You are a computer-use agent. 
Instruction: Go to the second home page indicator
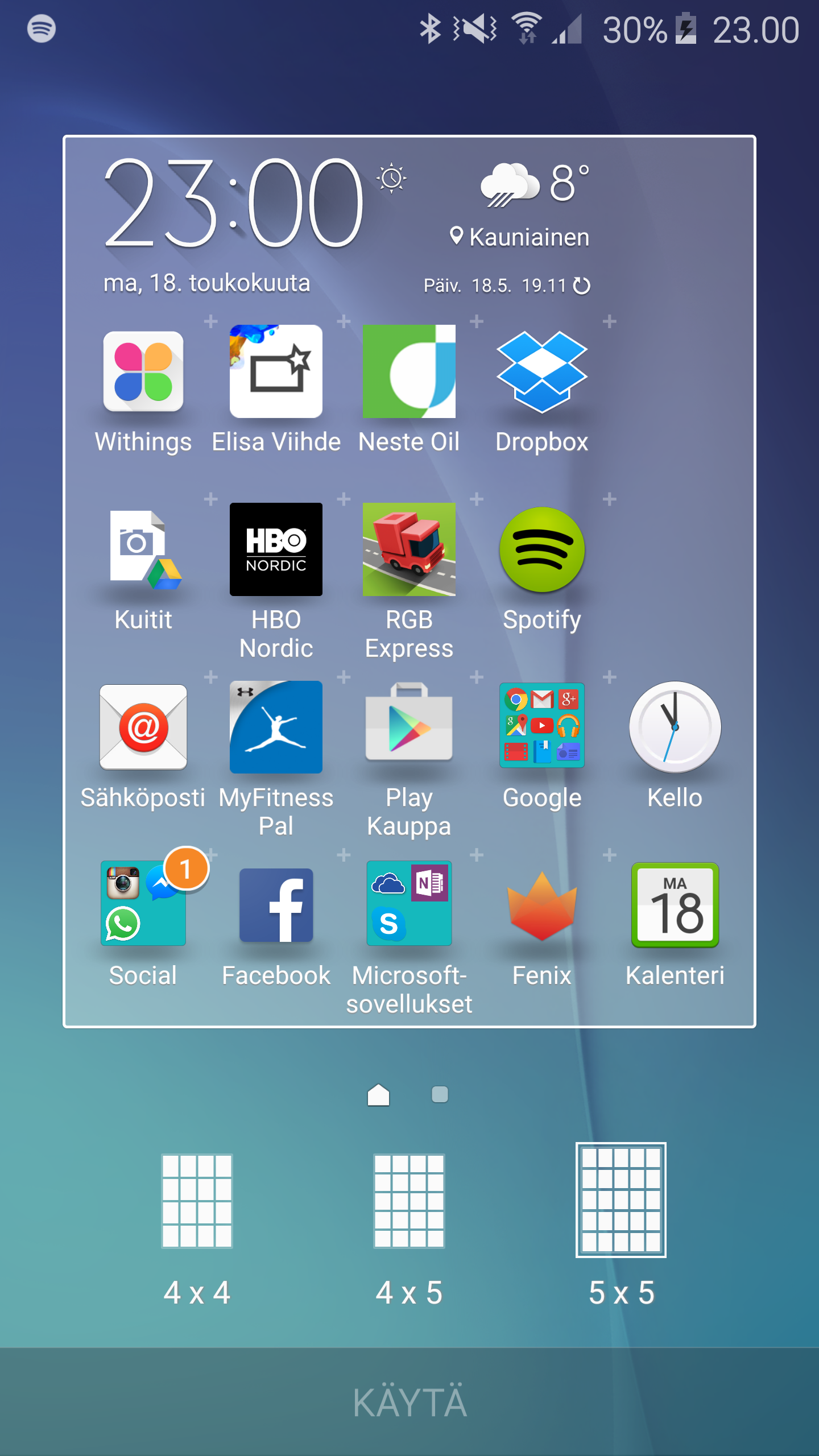(x=440, y=1094)
